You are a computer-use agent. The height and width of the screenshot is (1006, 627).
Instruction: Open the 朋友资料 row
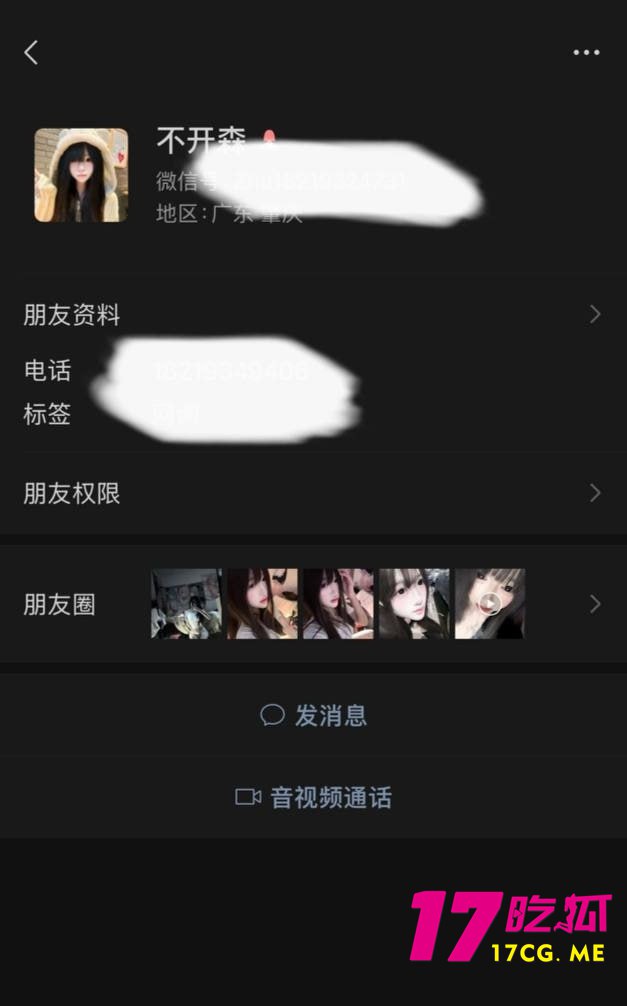pos(312,315)
